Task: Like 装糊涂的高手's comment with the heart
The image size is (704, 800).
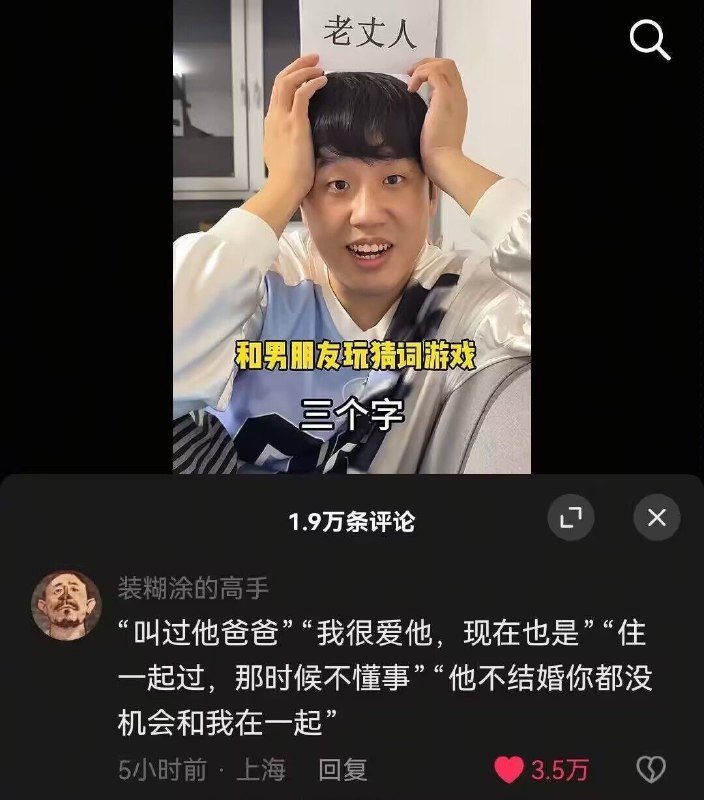Action: [x=510, y=769]
